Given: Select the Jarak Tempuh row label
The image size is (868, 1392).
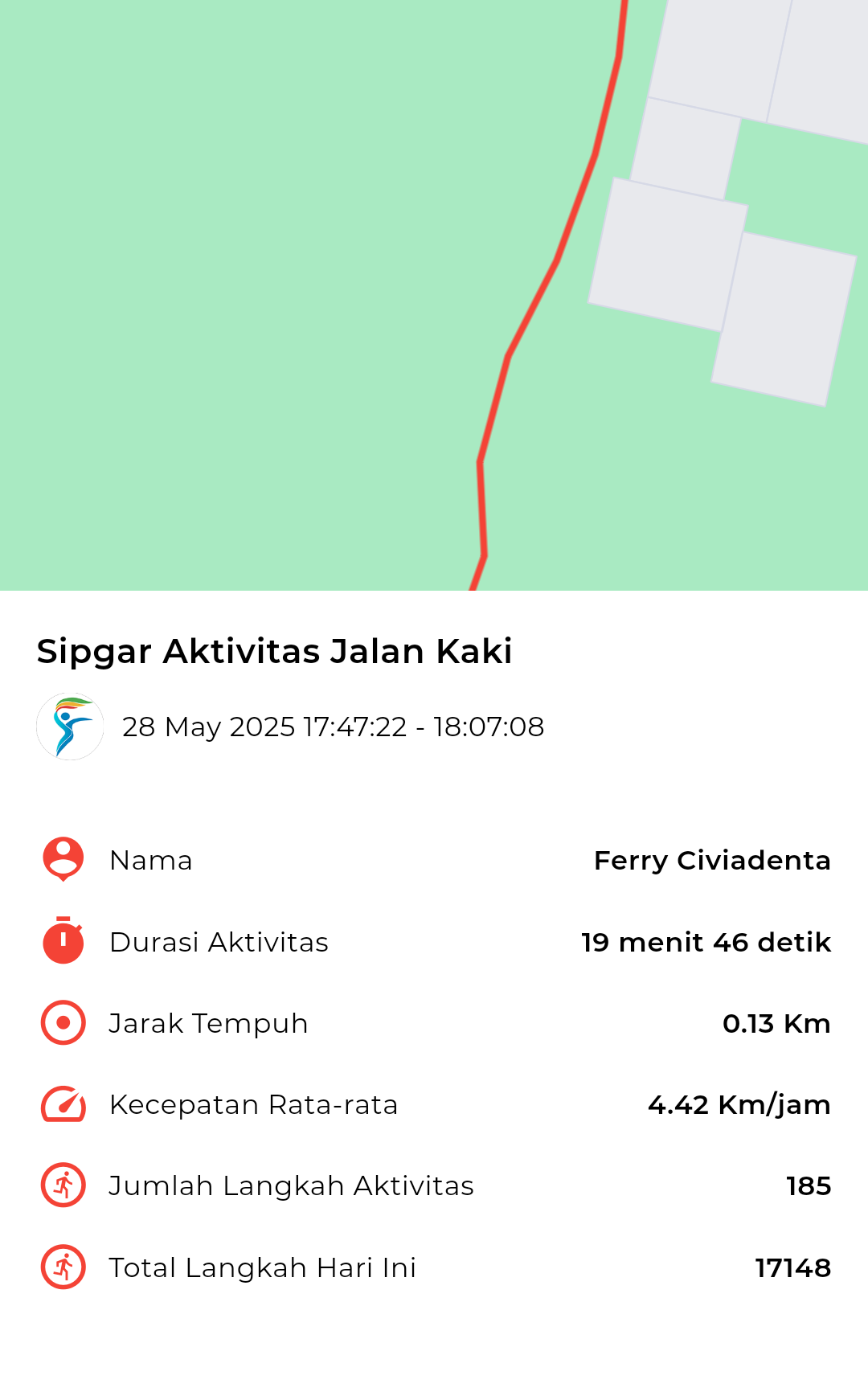Looking at the screenshot, I should tap(208, 1023).
